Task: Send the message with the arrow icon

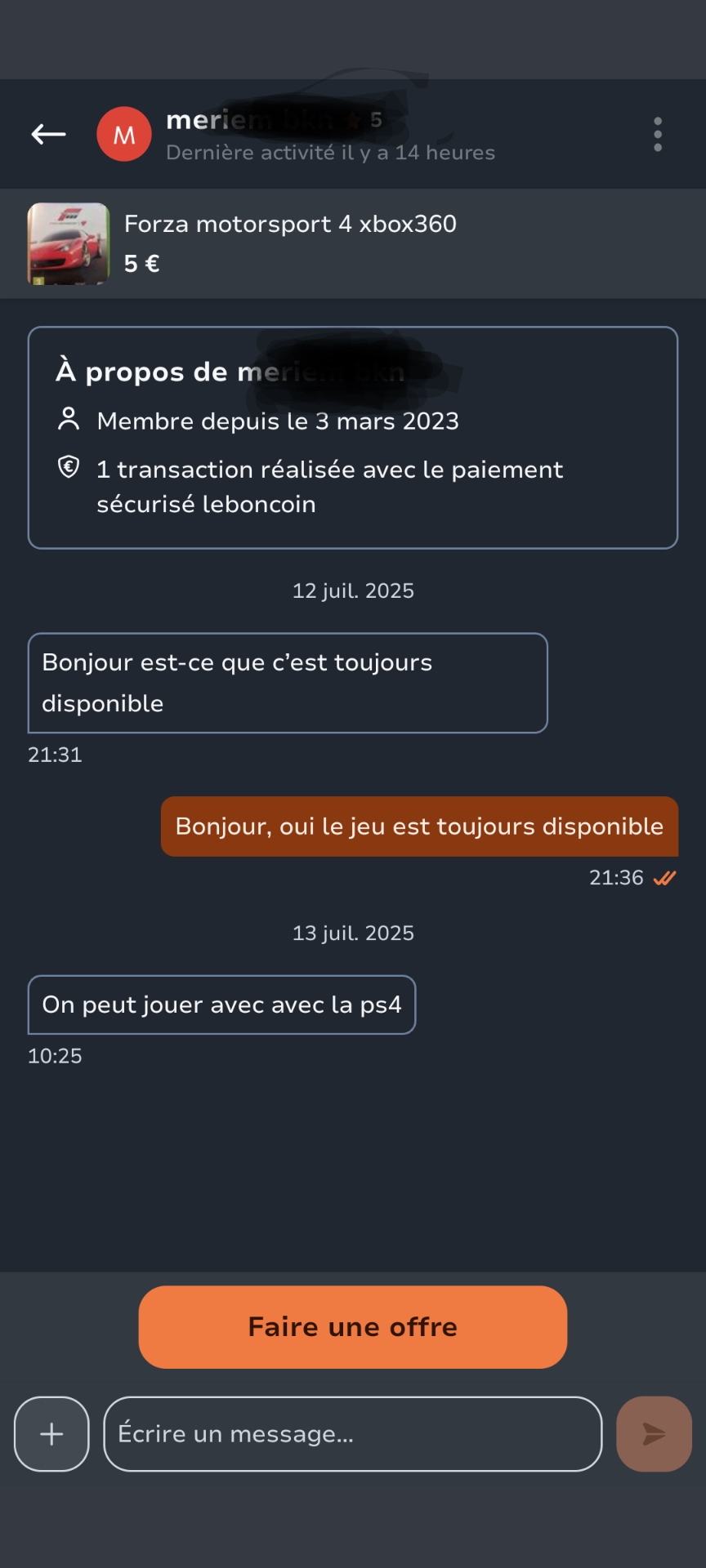Action: 654,1434
